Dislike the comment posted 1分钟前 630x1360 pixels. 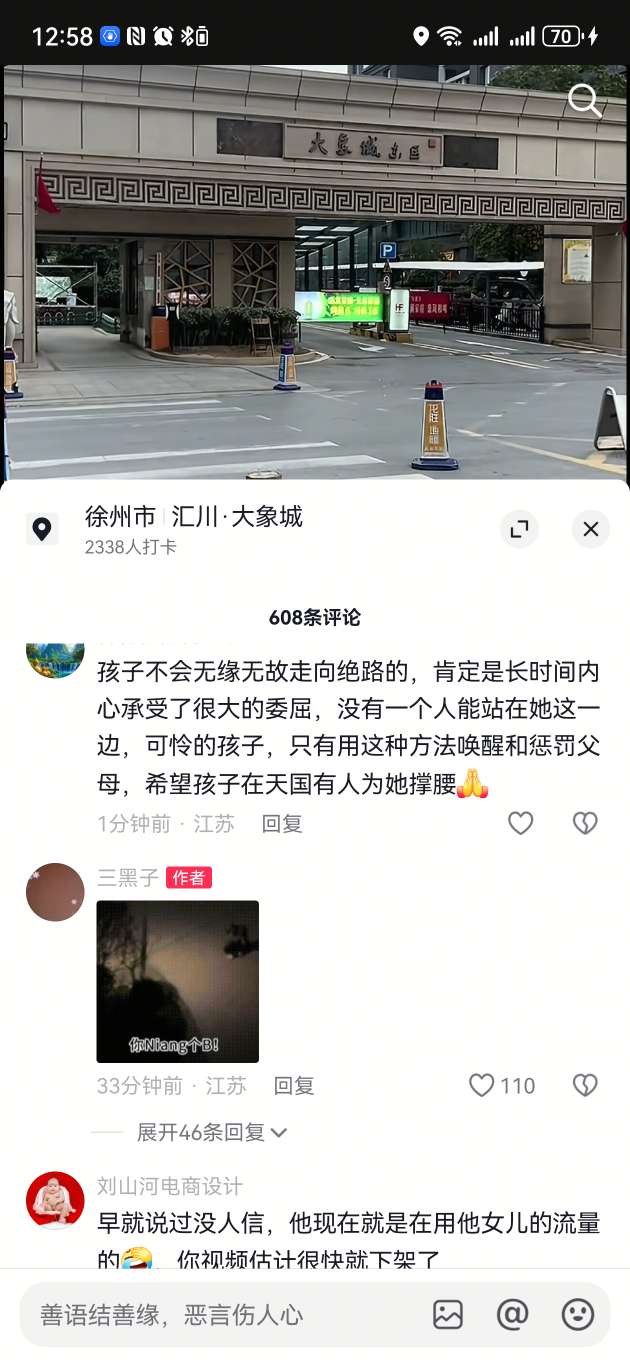pos(585,823)
